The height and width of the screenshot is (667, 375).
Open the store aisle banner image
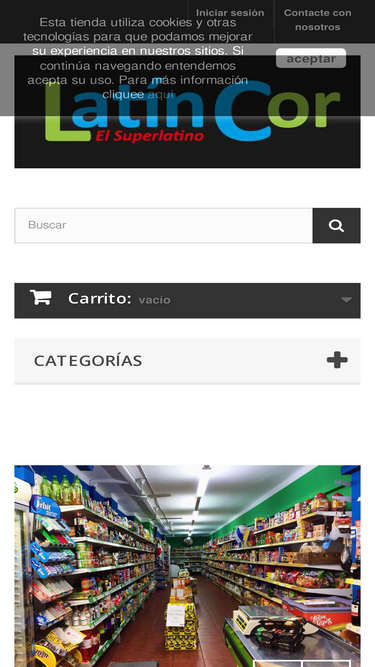click(x=188, y=566)
